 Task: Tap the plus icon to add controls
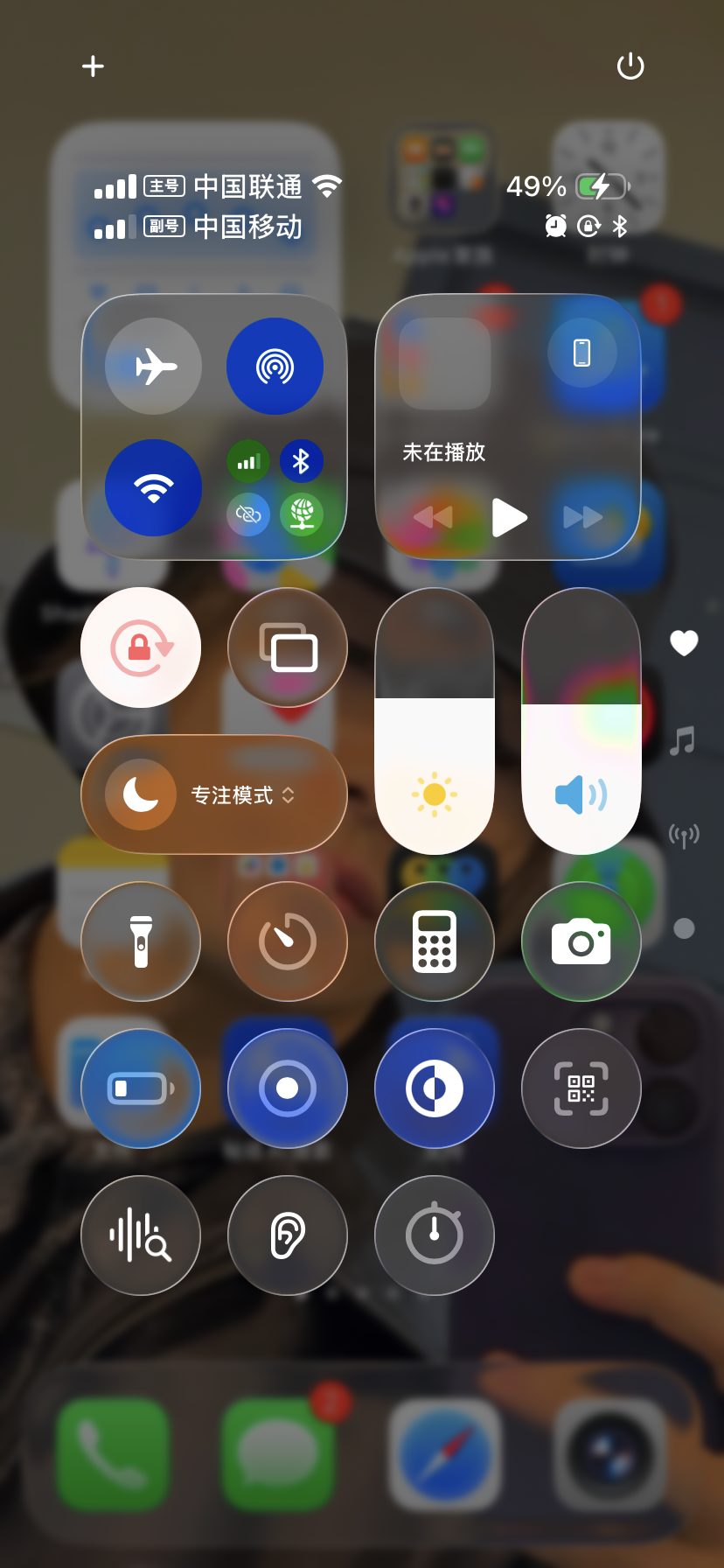tap(93, 66)
